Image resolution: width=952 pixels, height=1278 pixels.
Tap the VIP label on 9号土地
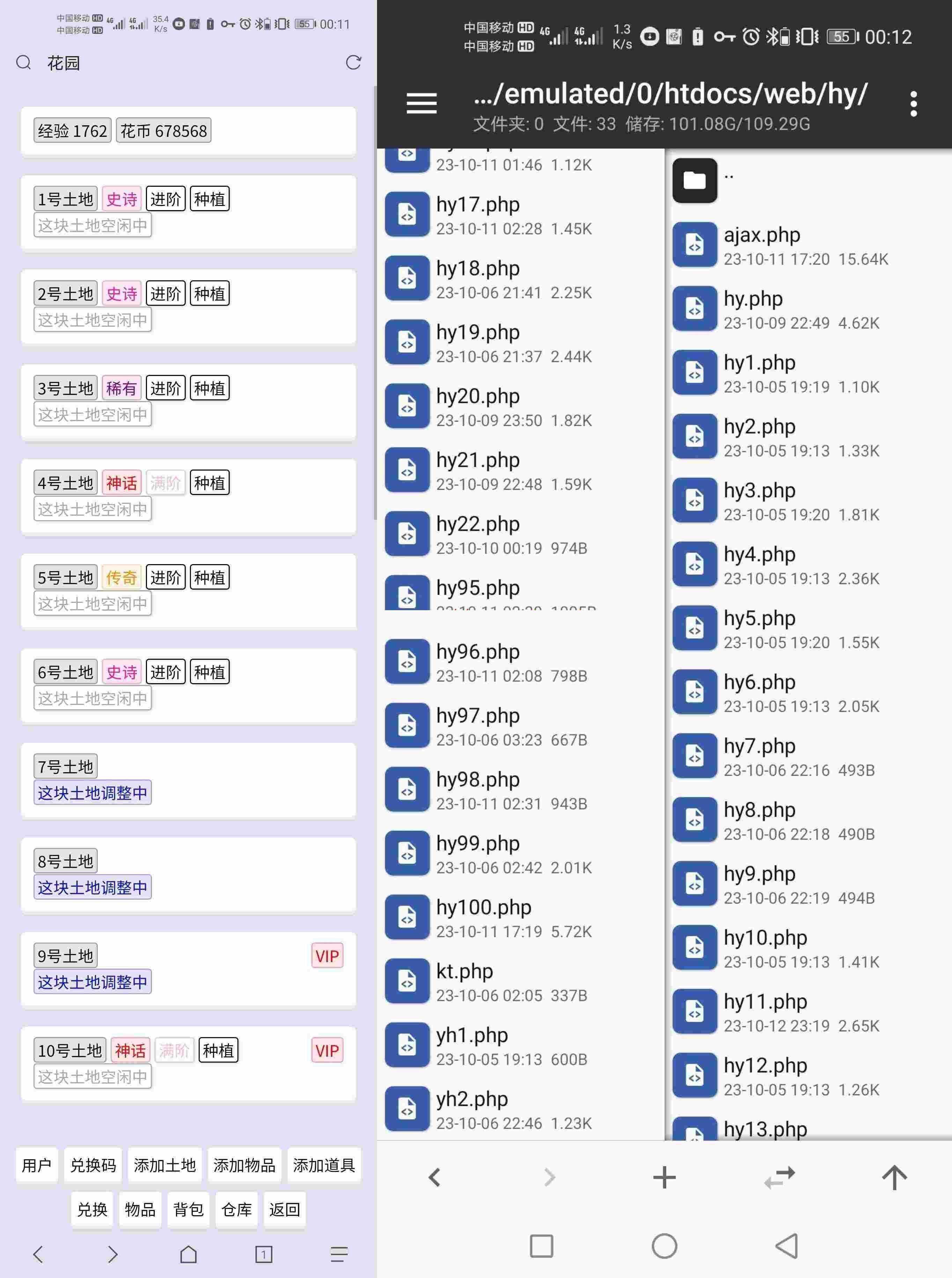[x=327, y=955]
